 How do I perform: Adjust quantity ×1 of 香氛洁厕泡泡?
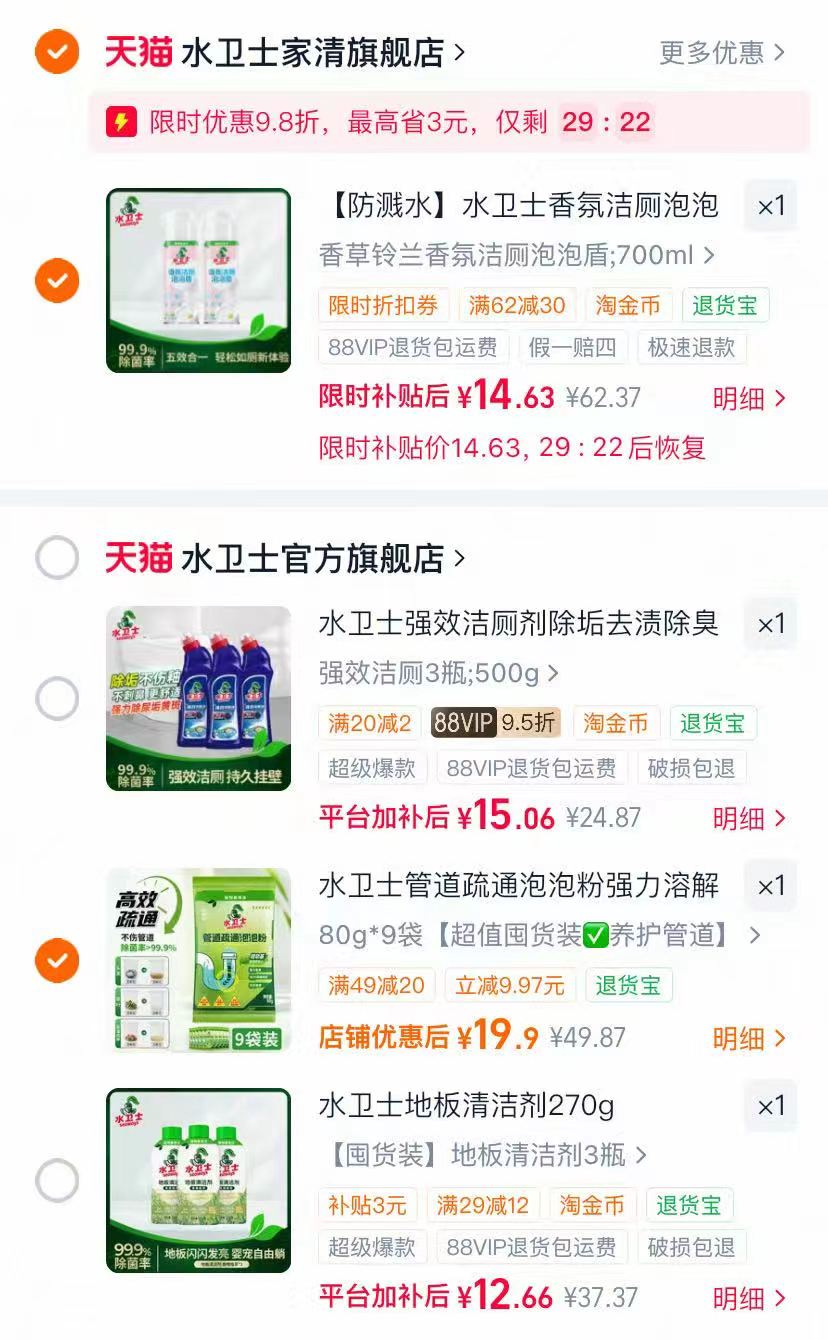[771, 206]
